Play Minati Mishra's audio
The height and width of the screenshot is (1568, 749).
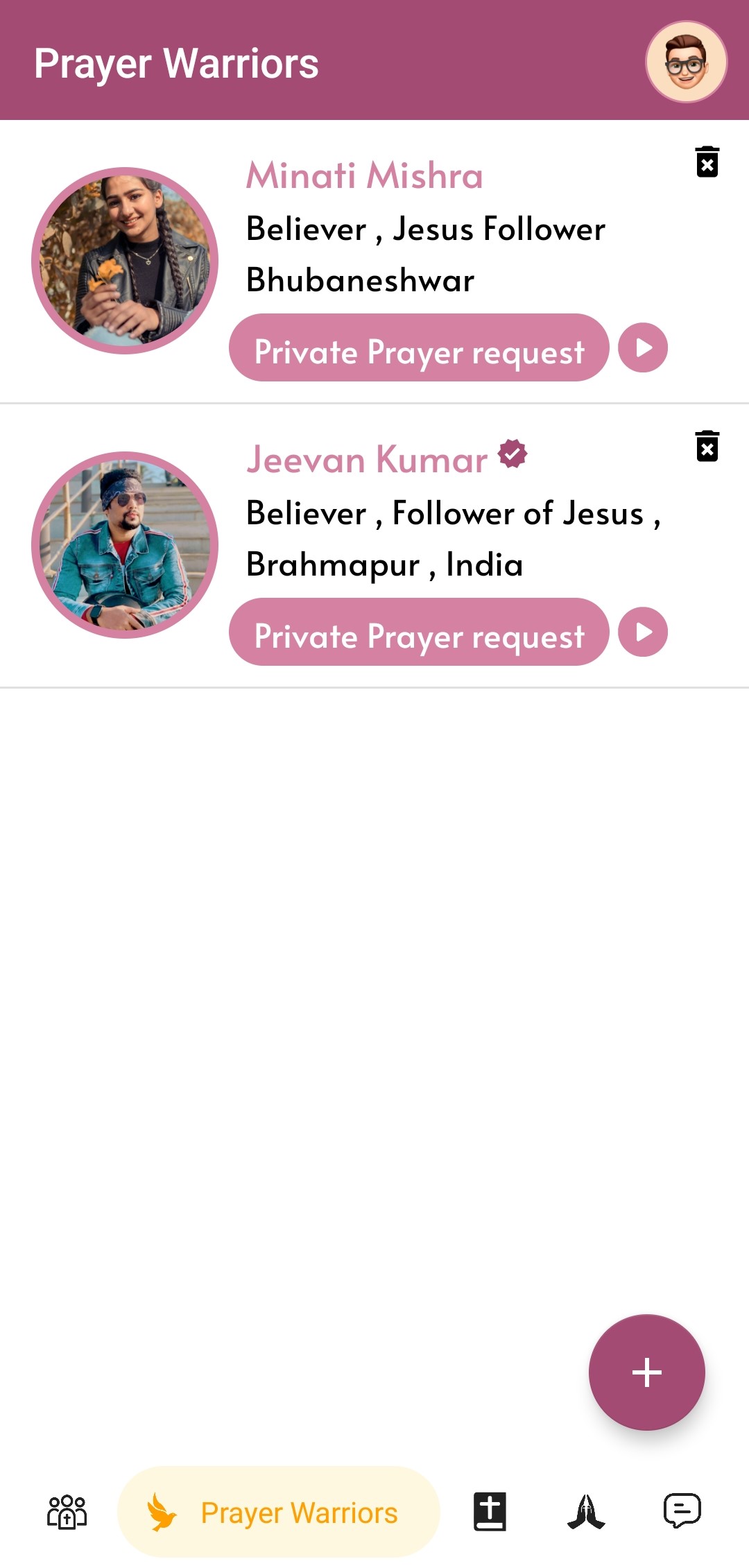[x=643, y=348]
